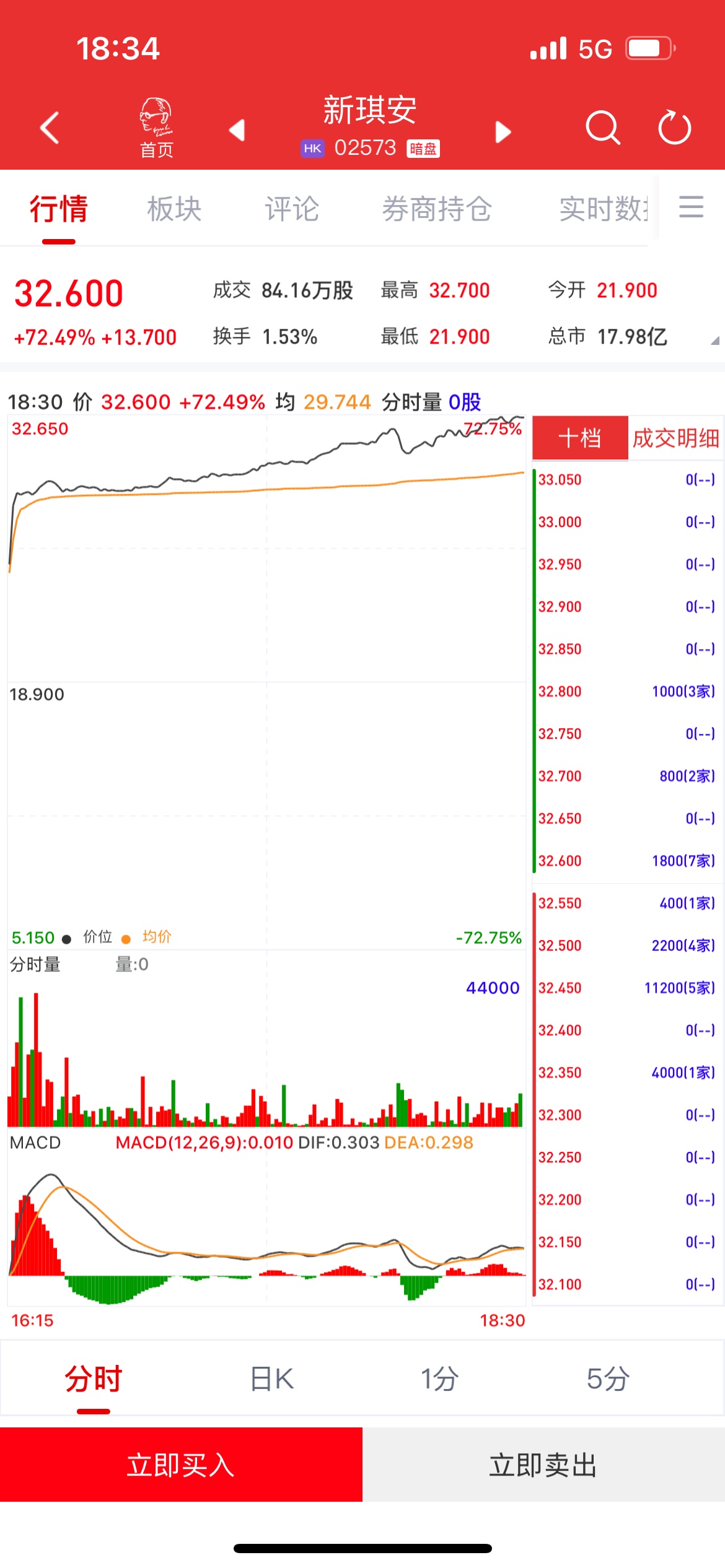The width and height of the screenshot is (725, 1568).
Task: Open the tab list menu
Action: (691, 207)
